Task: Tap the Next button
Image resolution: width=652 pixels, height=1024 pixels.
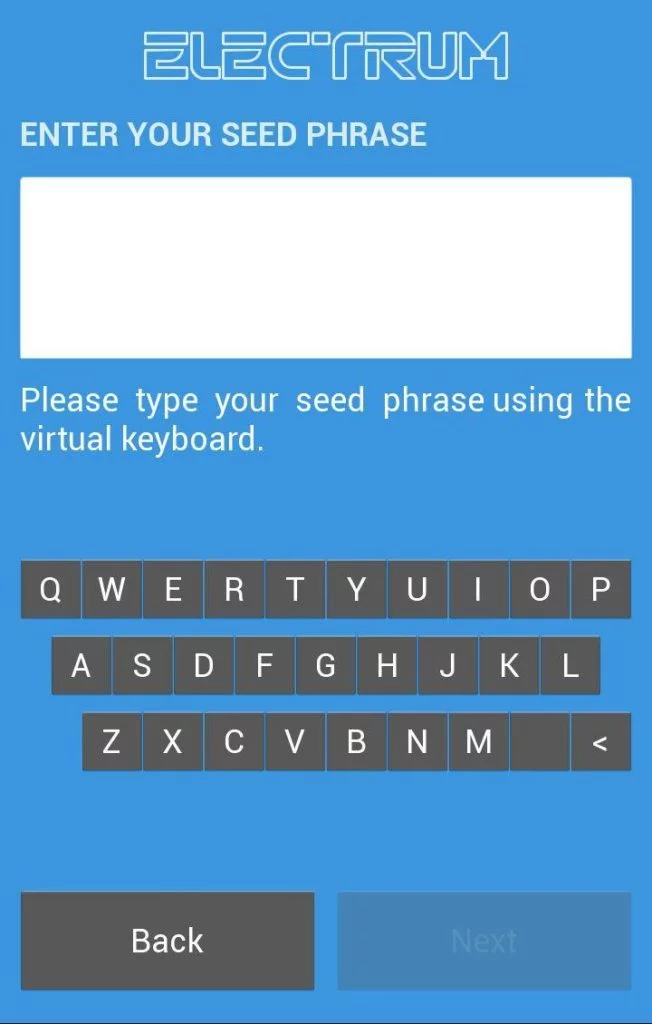Action: click(484, 940)
